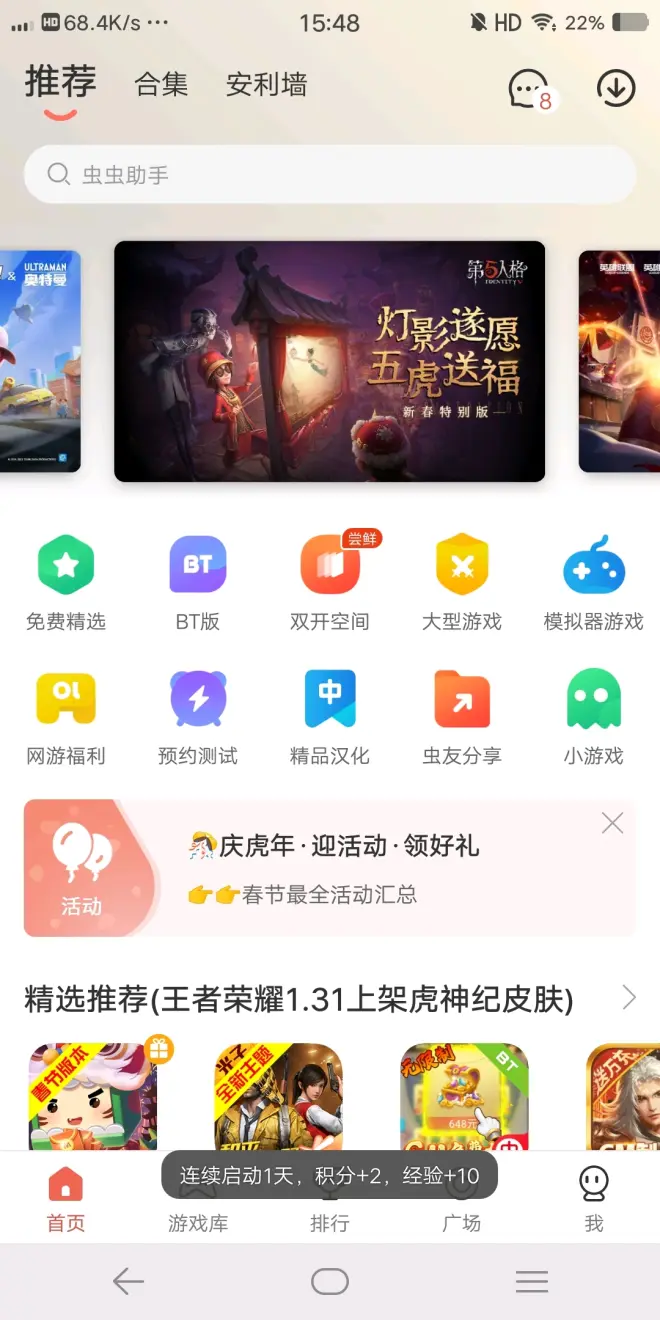660x1320 pixels.
Task: Open 预约测试 section
Action: click(x=197, y=717)
